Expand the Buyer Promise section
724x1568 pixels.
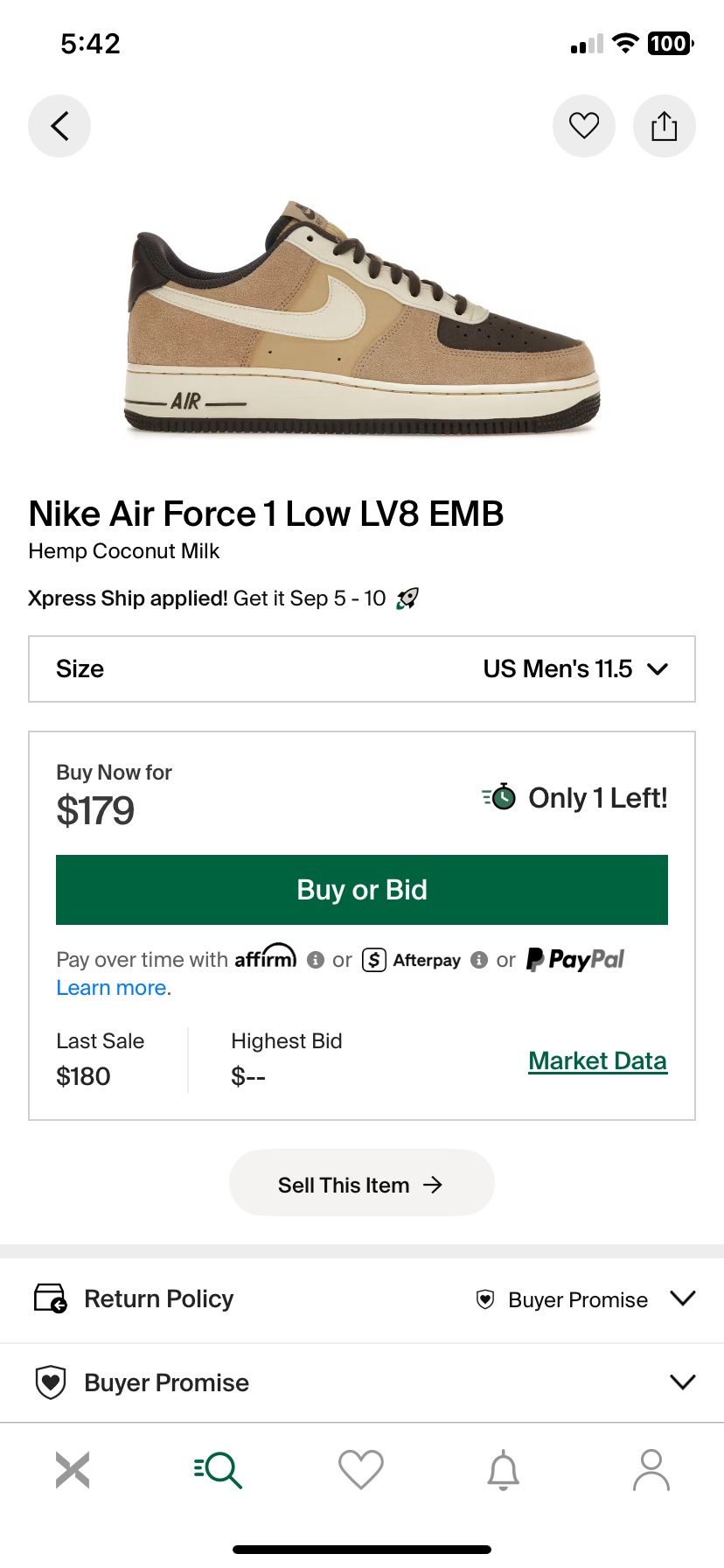pyautogui.click(x=681, y=1382)
